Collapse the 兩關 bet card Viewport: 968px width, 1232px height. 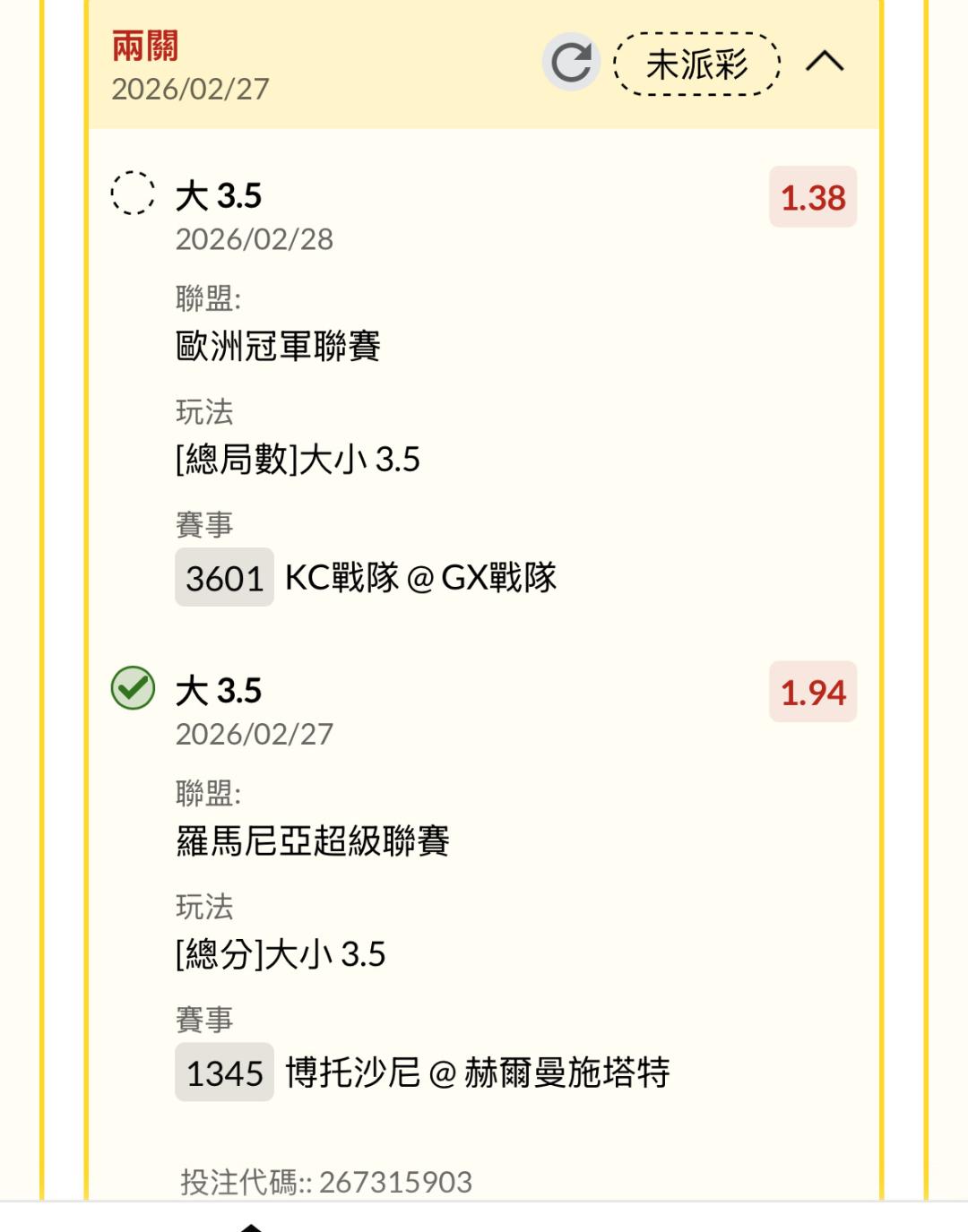click(825, 62)
